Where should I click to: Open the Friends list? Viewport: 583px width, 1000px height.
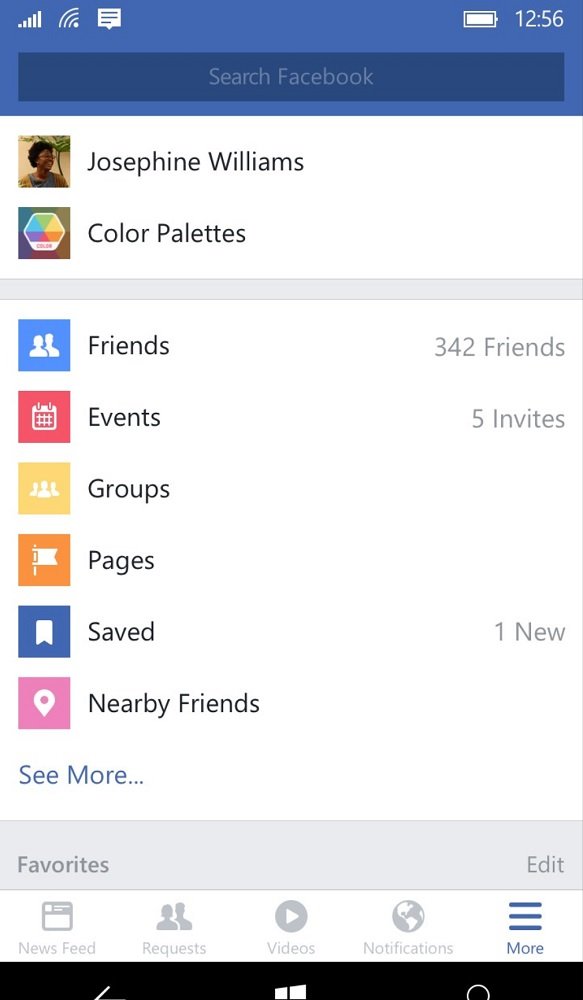click(x=292, y=346)
